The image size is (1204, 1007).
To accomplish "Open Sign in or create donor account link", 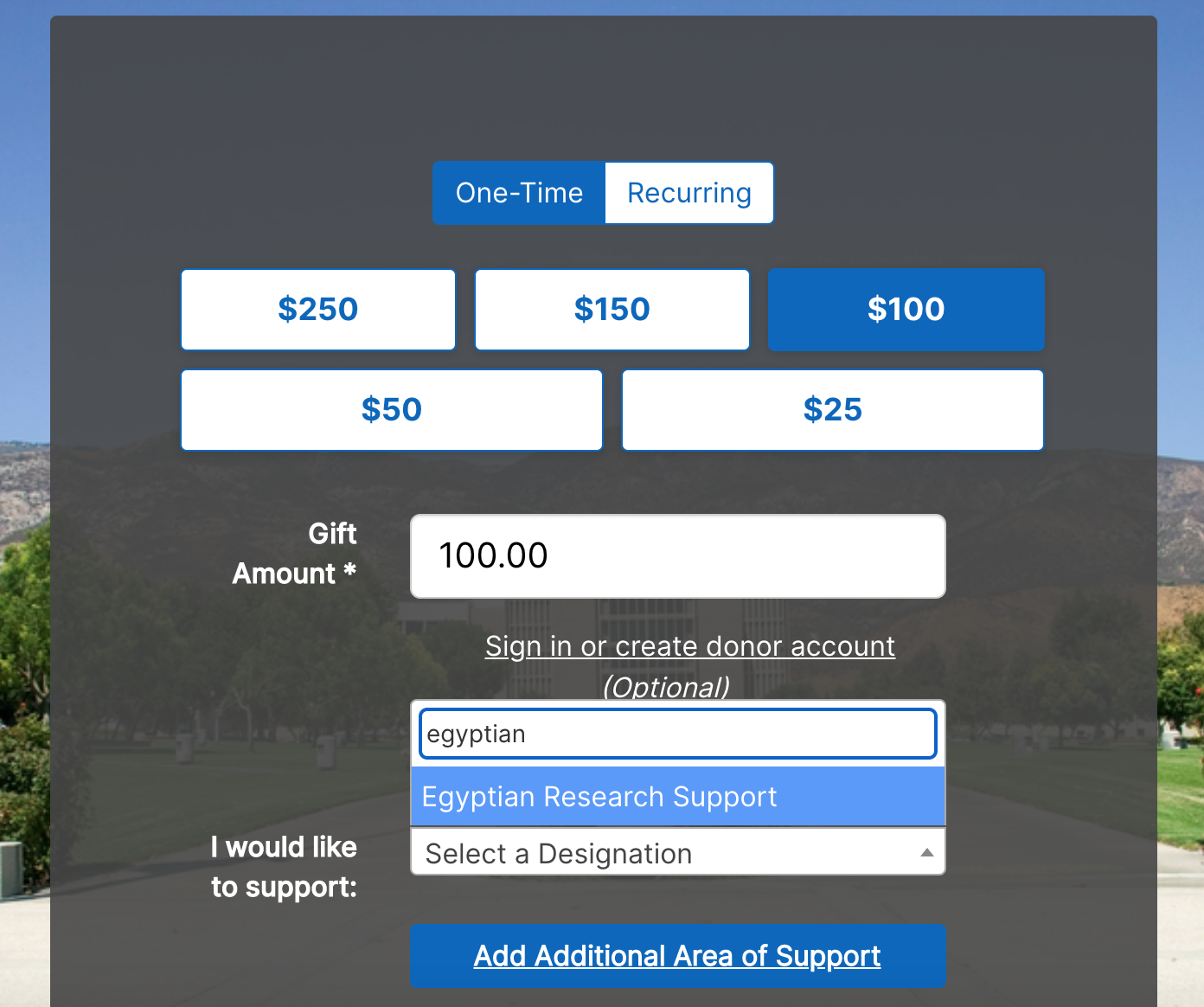I will pos(689,646).
